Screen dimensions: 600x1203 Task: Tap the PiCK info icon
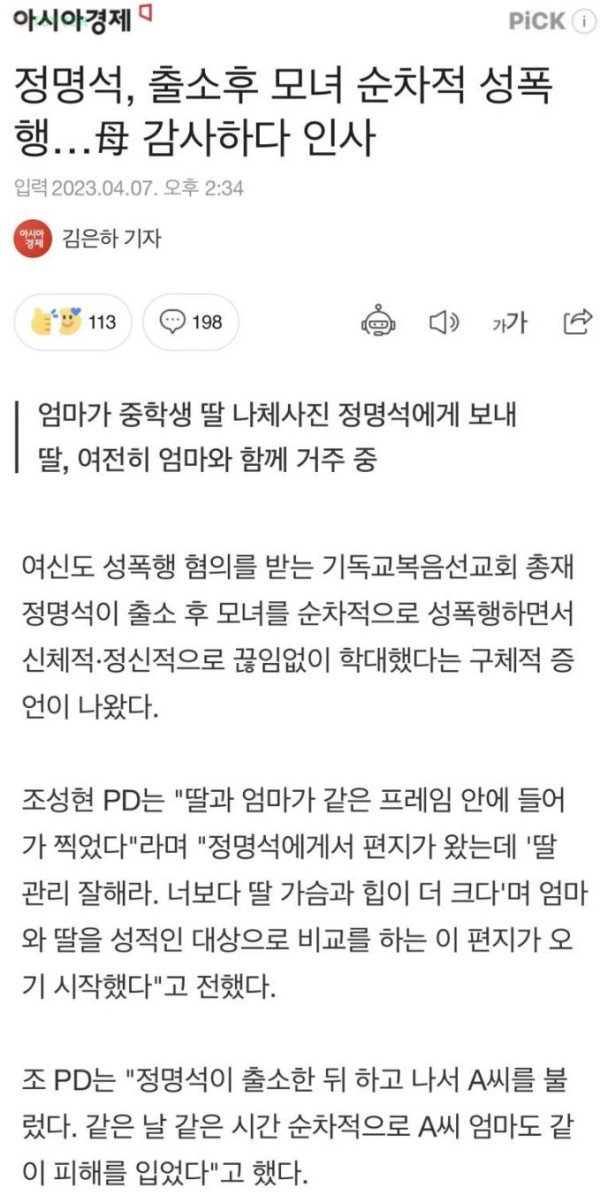coord(583,21)
